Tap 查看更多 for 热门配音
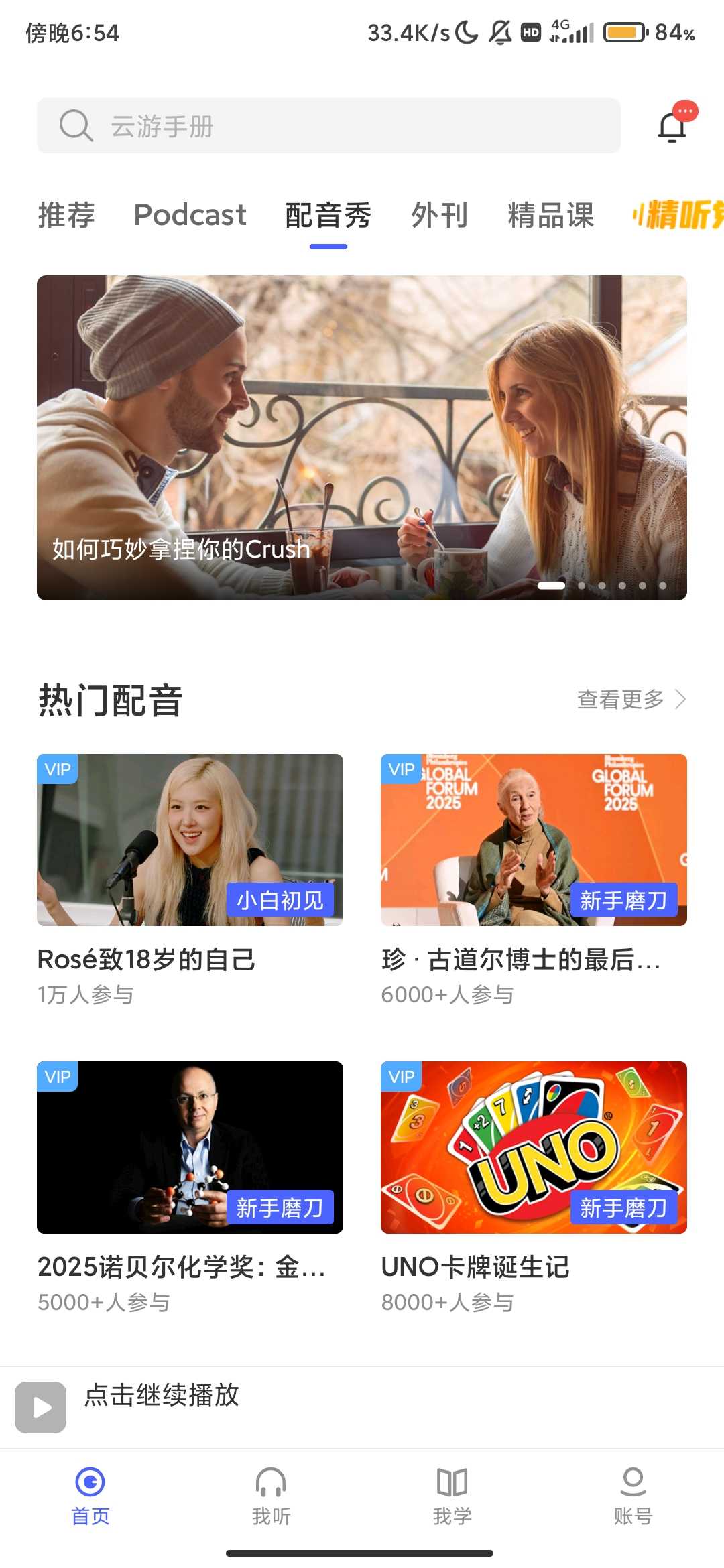 [631, 700]
